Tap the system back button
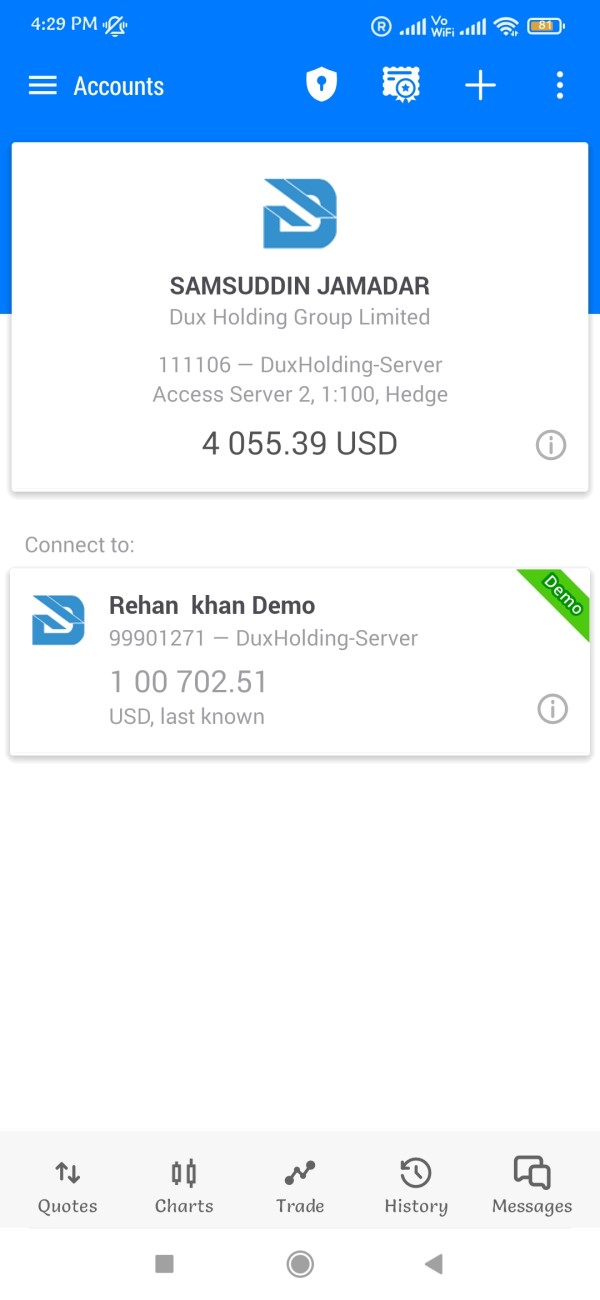600x1300 pixels. pos(433,1264)
